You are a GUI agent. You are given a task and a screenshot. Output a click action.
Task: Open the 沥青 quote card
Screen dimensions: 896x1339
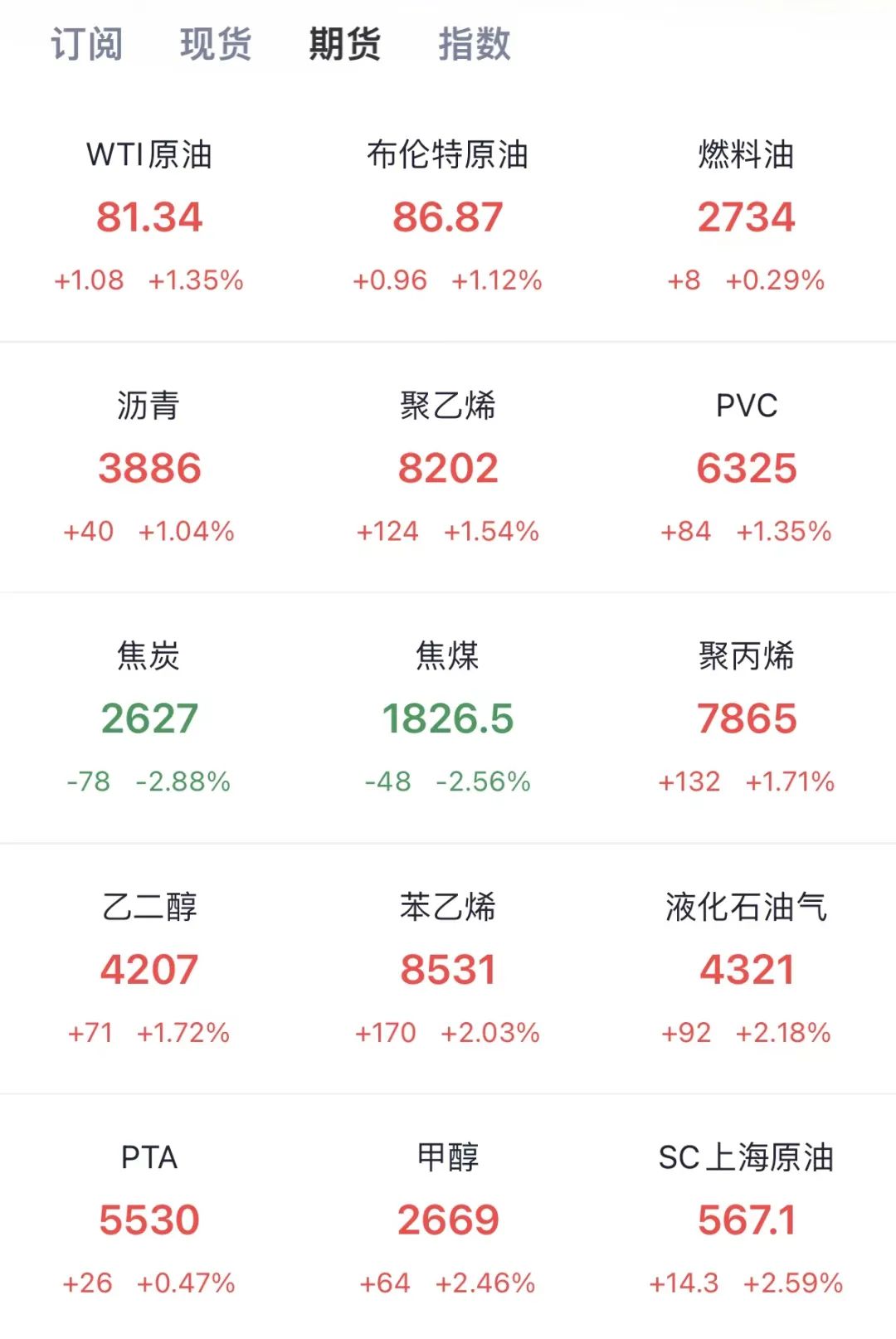point(149,468)
